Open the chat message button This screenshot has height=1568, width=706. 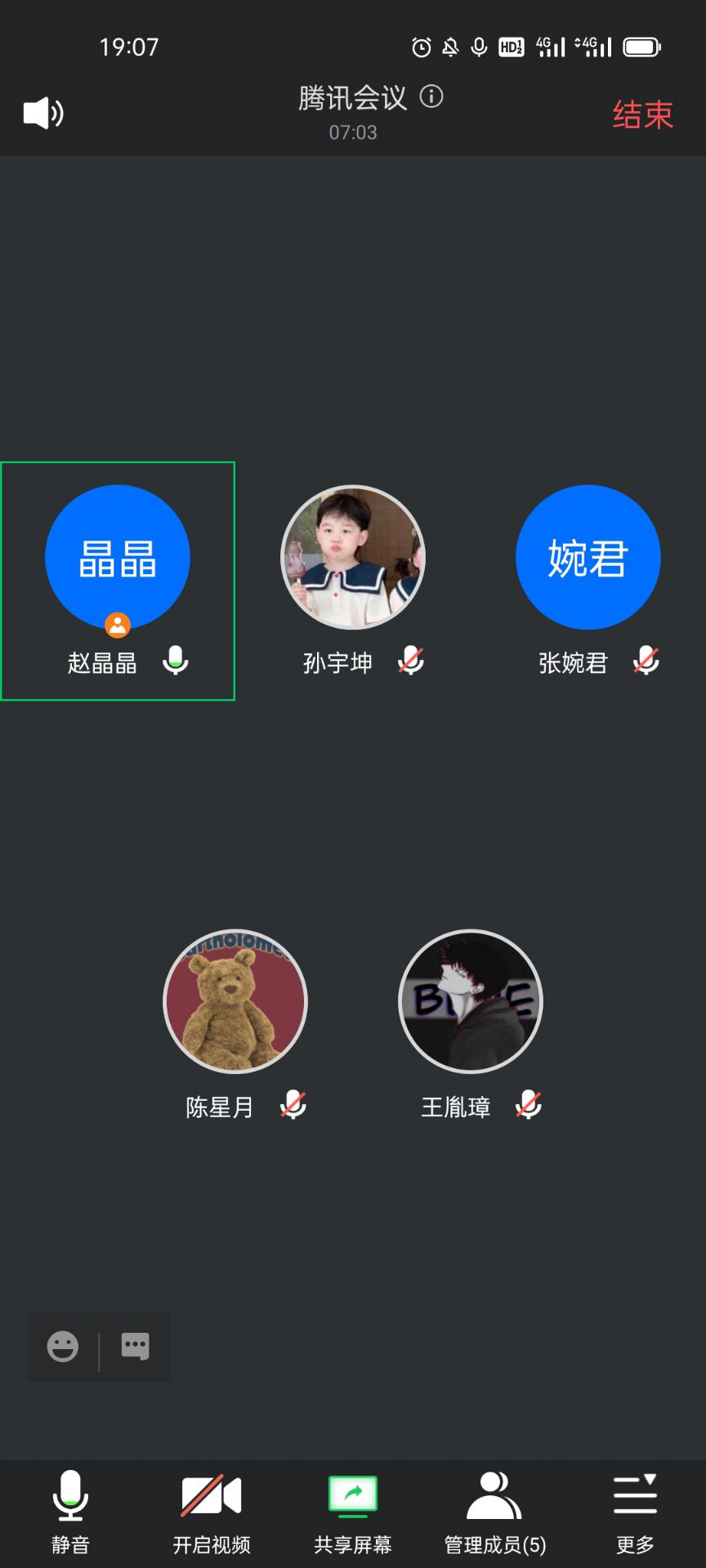(136, 1347)
